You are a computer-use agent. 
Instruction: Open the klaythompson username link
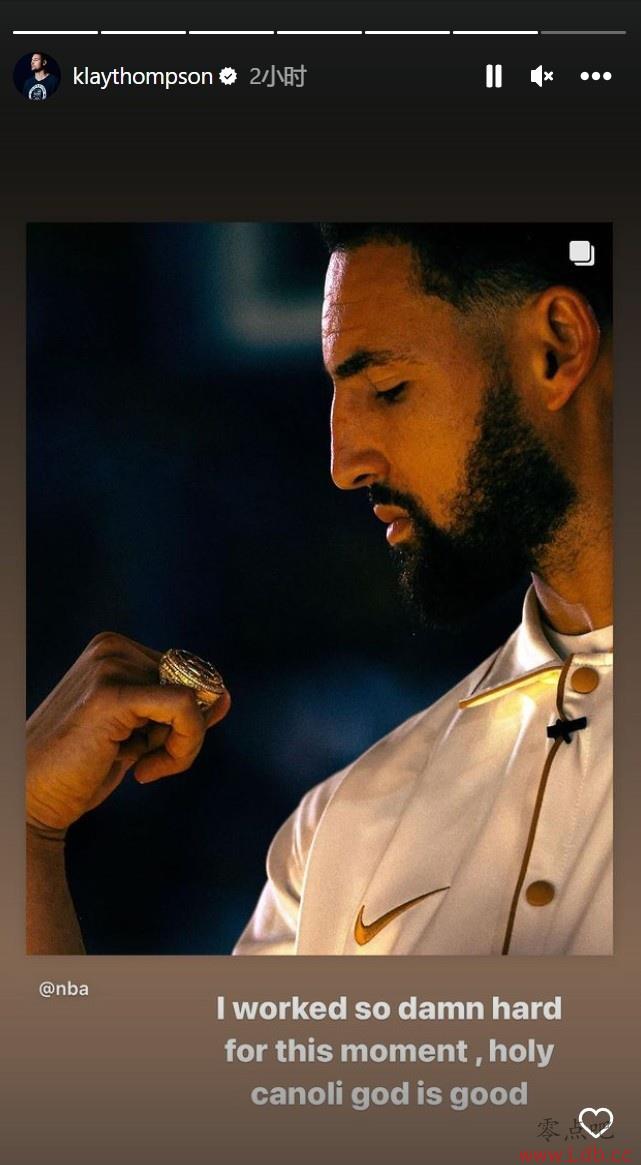(x=142, y=77)
